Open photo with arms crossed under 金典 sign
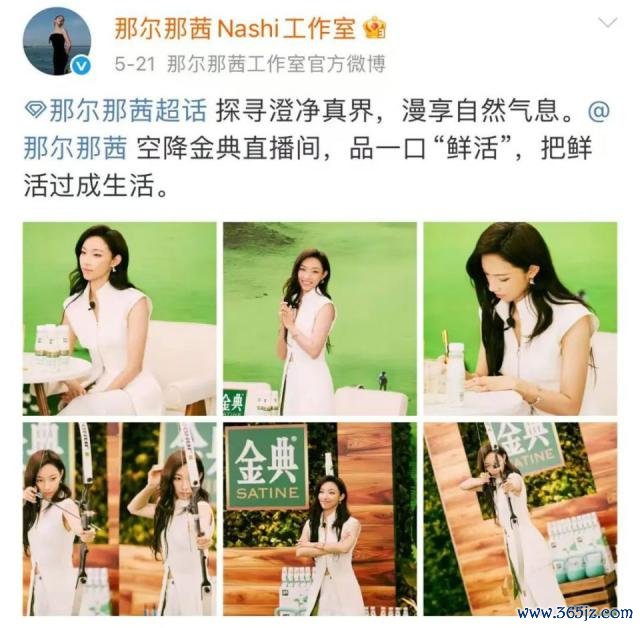 tap(320, 518)
